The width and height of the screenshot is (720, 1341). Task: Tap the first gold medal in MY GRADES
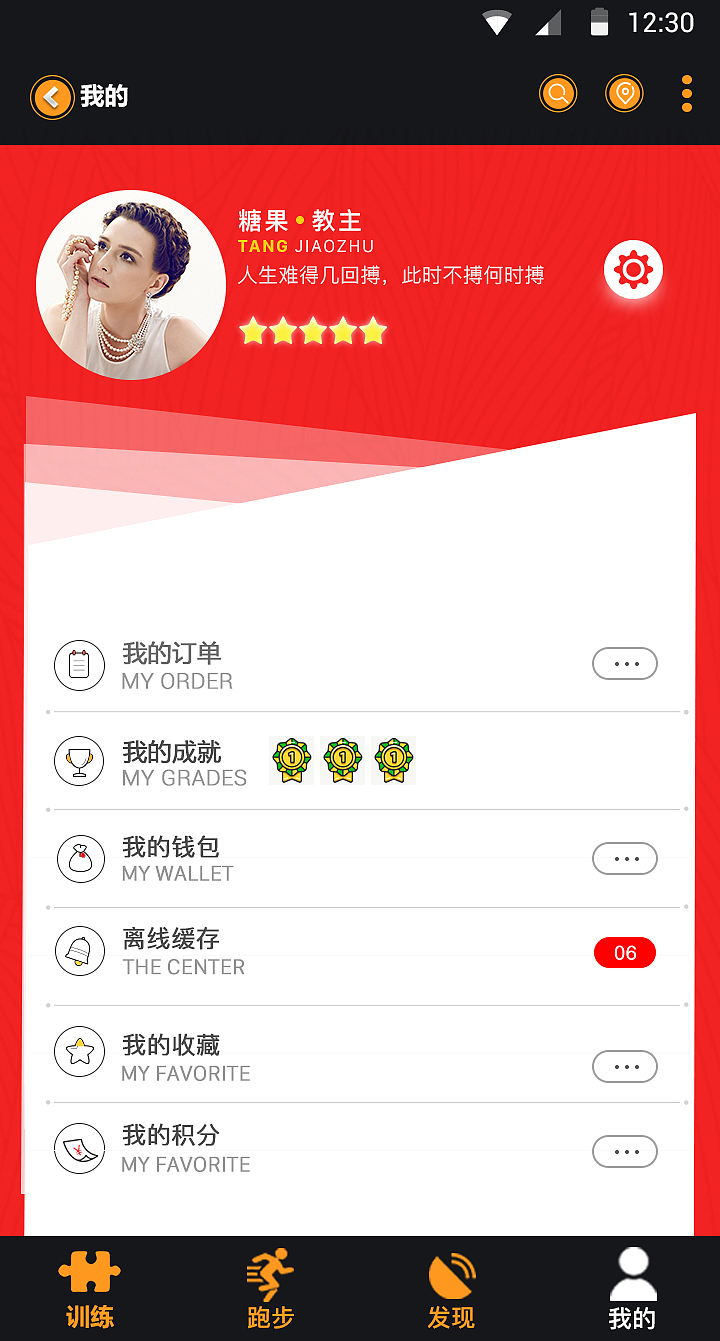pos(291,760)
